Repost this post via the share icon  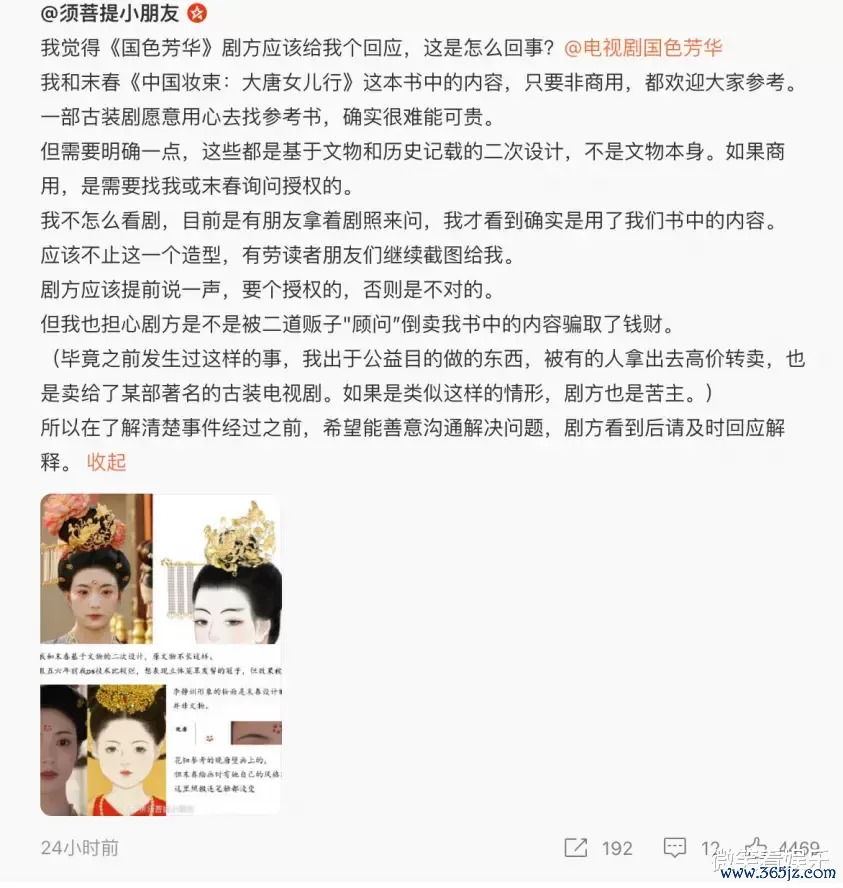[x=576, y=847]
